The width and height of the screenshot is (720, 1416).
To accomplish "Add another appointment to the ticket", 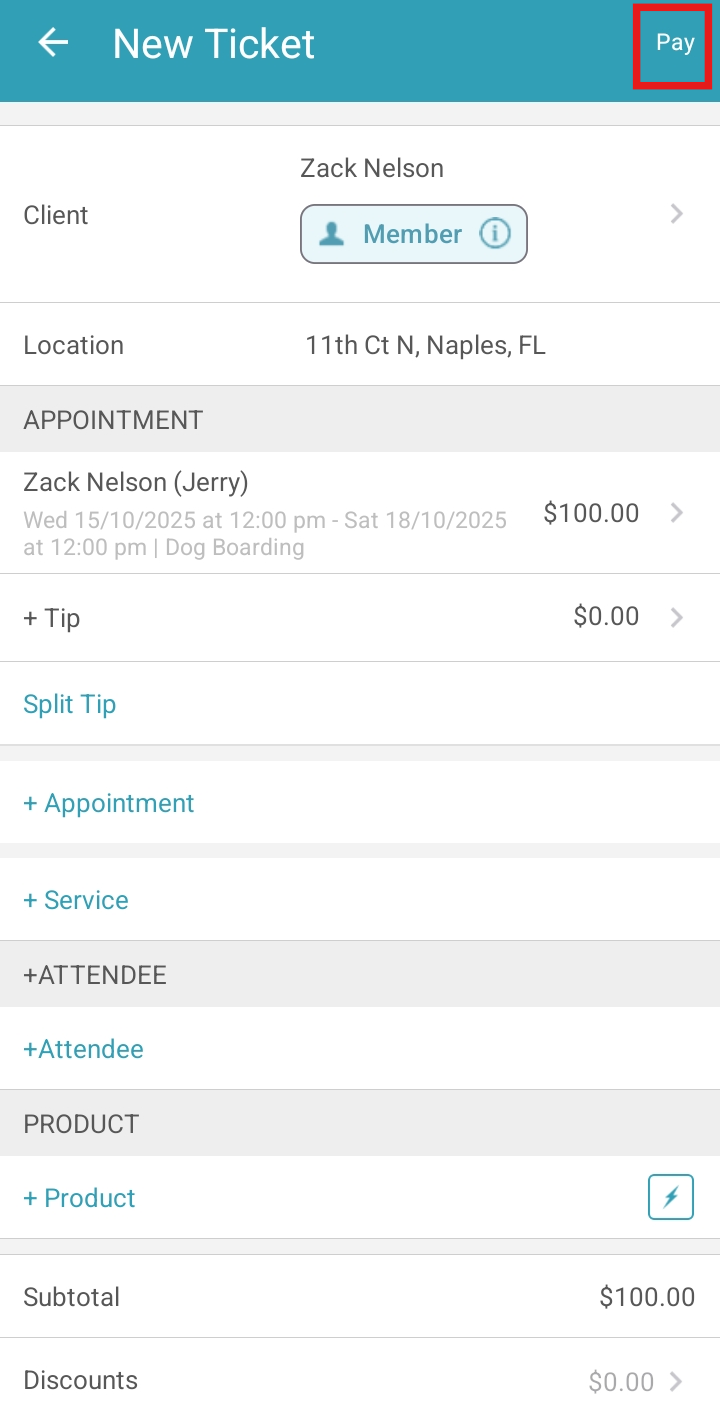I will [109, 803].
